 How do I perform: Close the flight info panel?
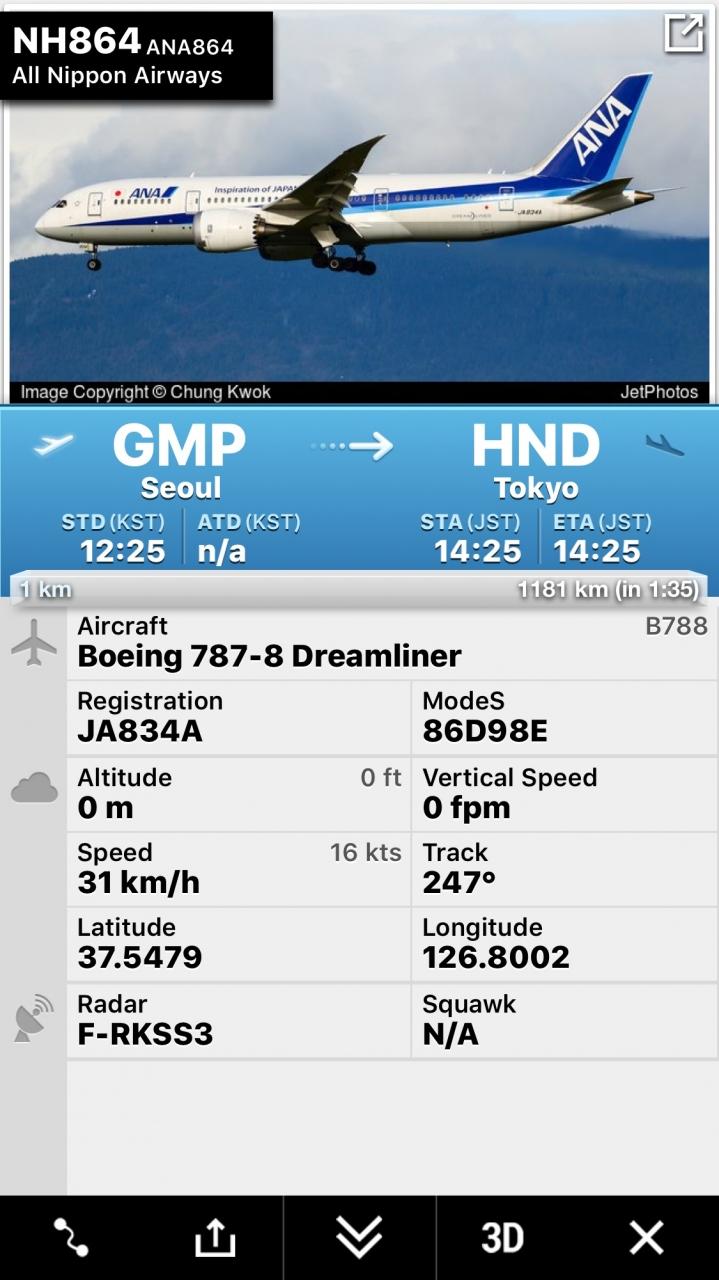point(646,1239)
